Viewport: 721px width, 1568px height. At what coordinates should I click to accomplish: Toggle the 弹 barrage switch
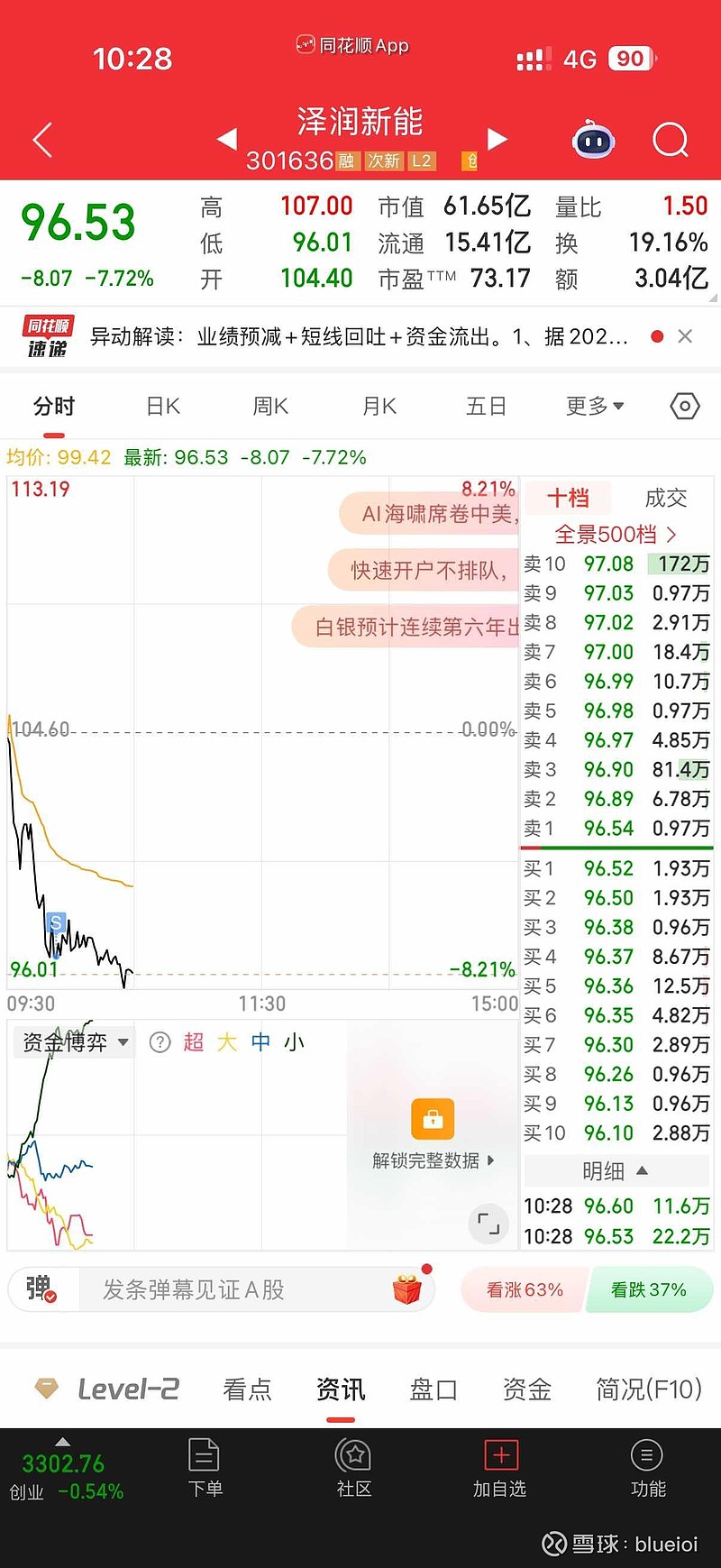42,1289
